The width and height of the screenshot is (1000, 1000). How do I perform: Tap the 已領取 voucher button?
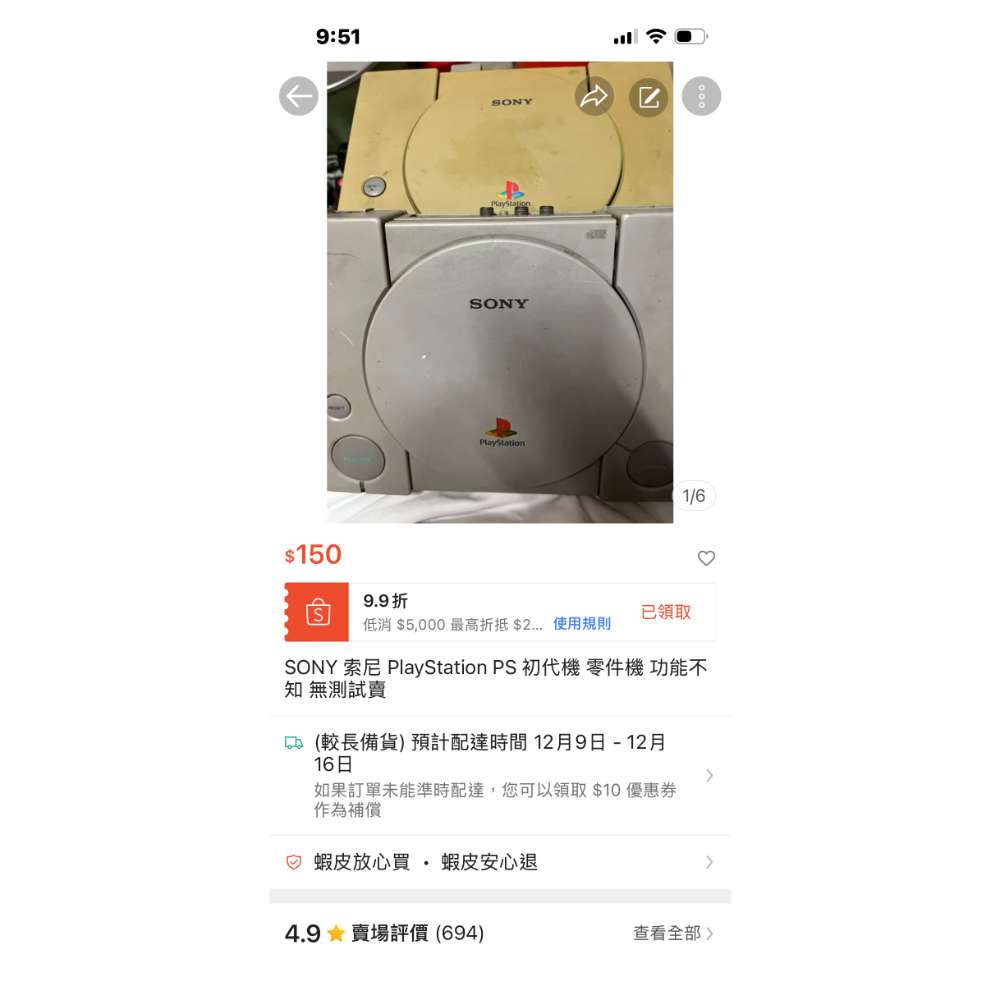pyautogui.click(x=666, y=612)
